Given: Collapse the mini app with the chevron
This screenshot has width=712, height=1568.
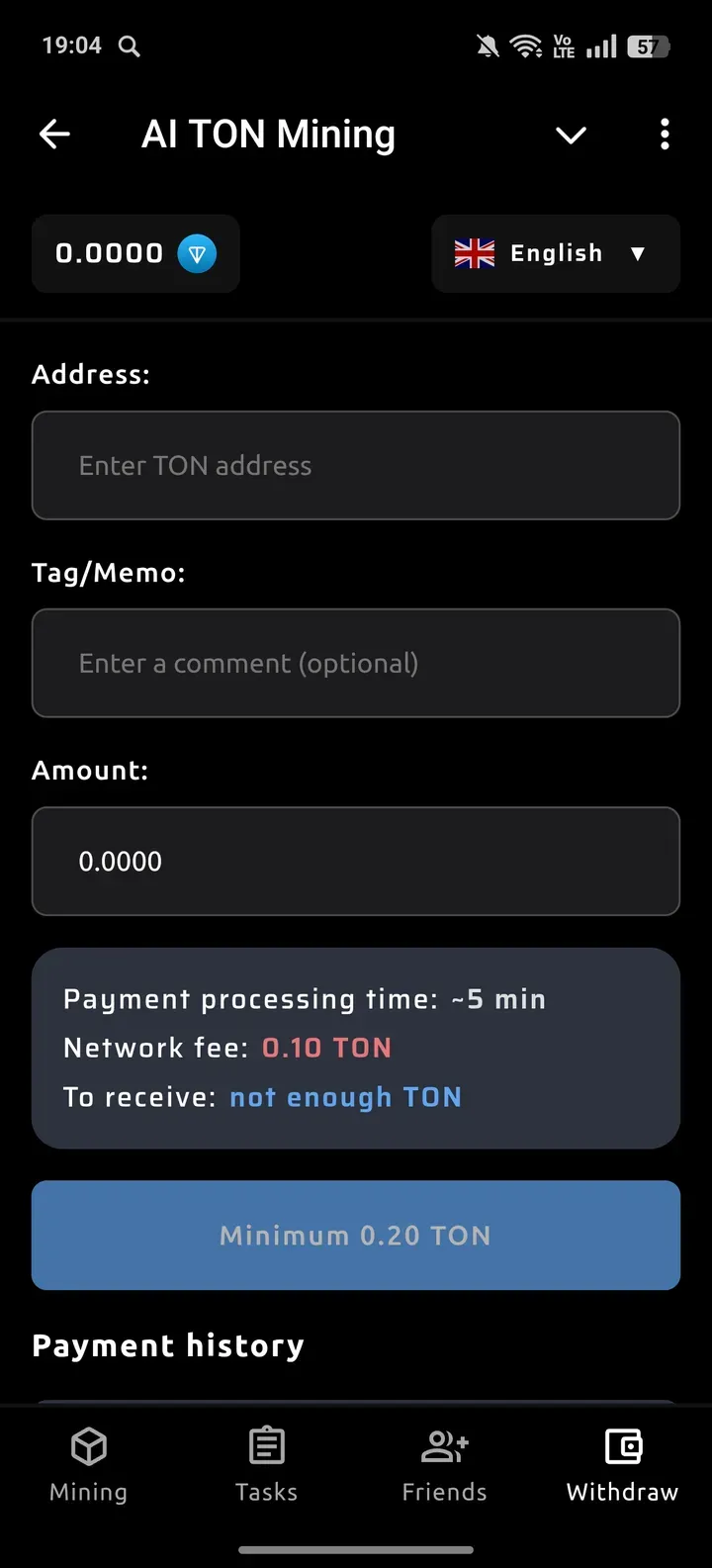Looking at the screenshot, I should click(571, 136).
